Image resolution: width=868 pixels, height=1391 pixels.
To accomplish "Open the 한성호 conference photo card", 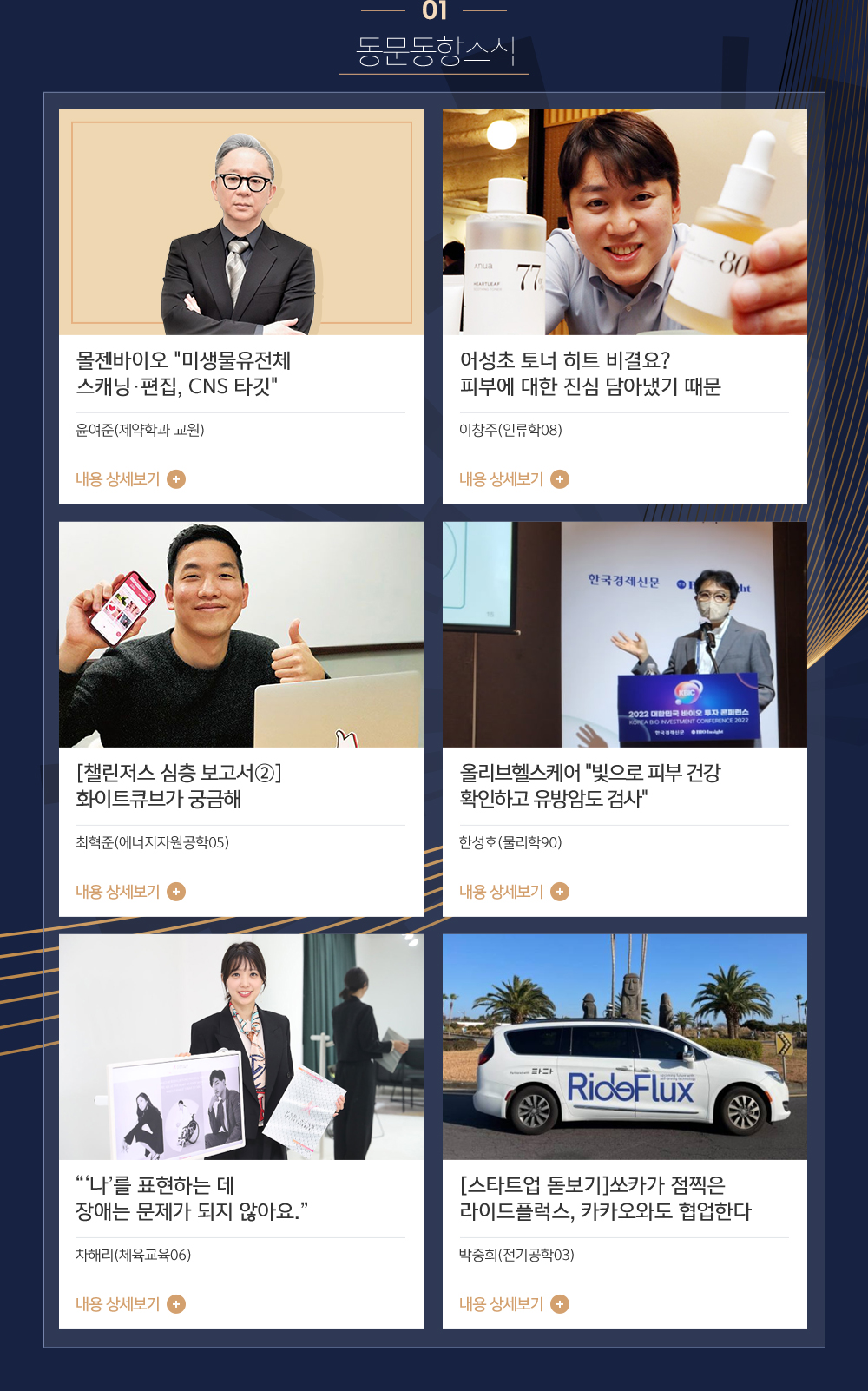I will (x=625, y=635).
